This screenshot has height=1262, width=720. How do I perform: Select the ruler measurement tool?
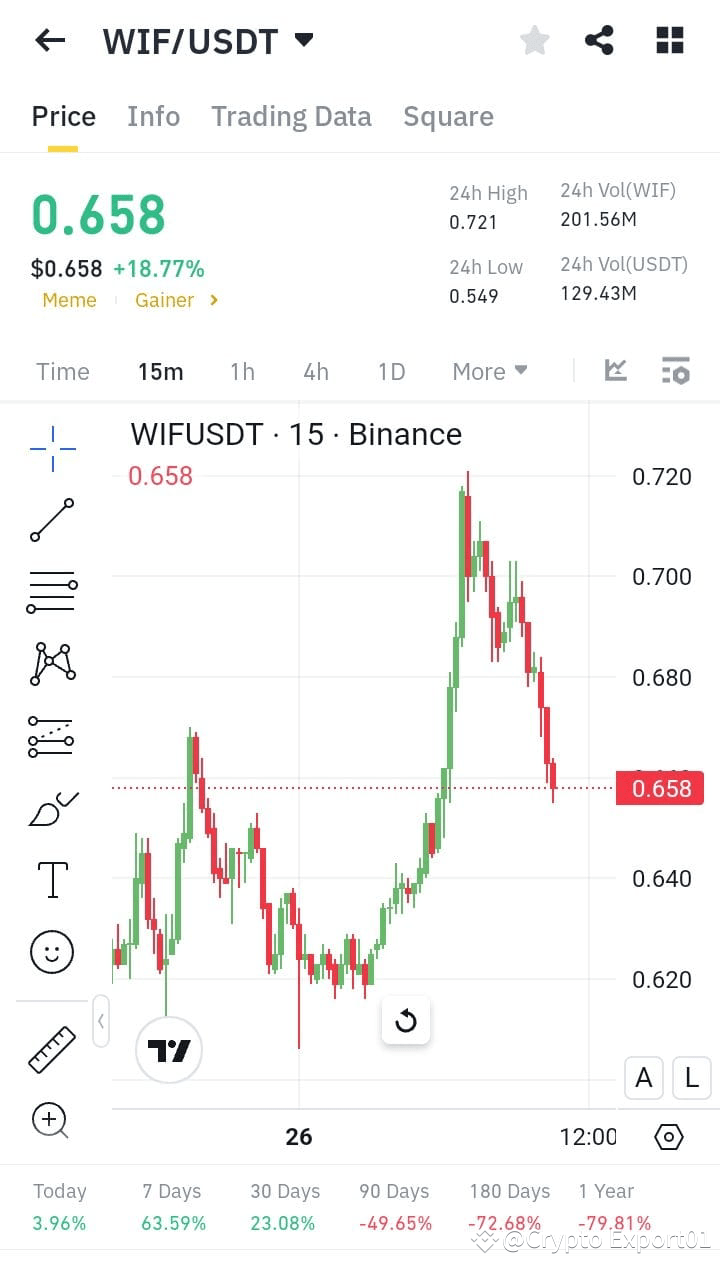click(52, 1050)
